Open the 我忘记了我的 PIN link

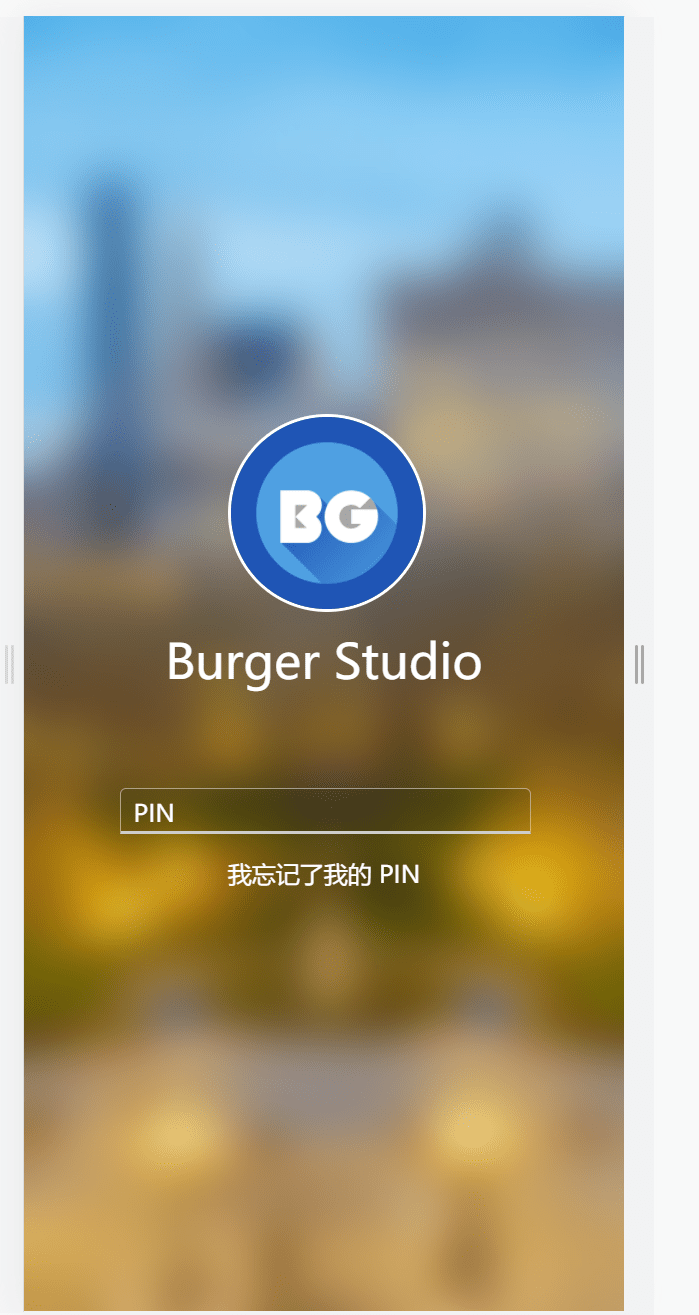coord(323,875)
